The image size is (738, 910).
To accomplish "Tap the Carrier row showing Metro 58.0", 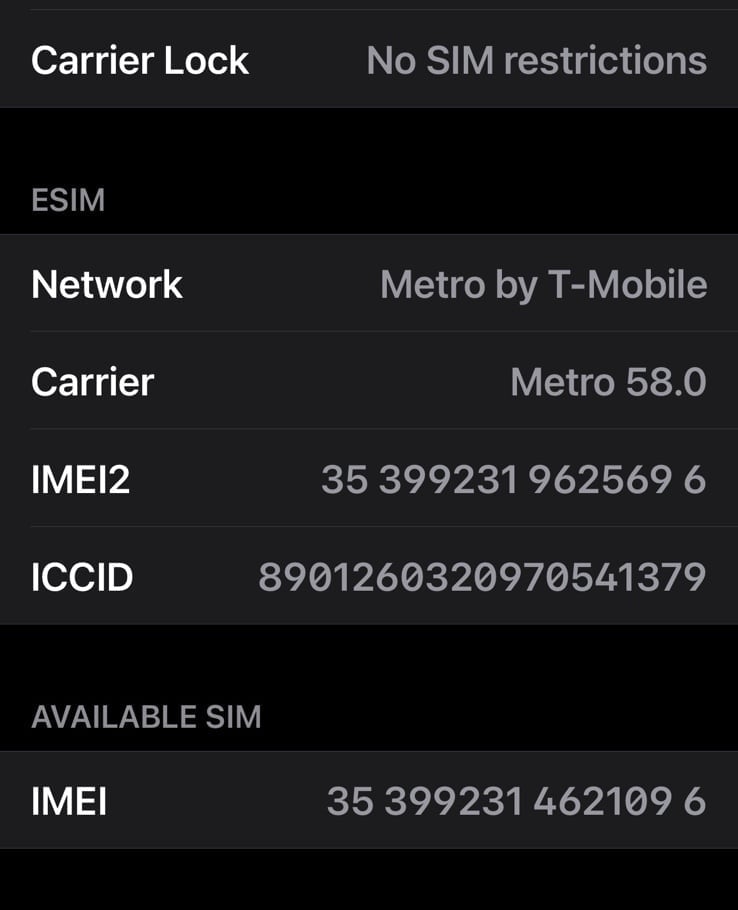I will [369, 382].
